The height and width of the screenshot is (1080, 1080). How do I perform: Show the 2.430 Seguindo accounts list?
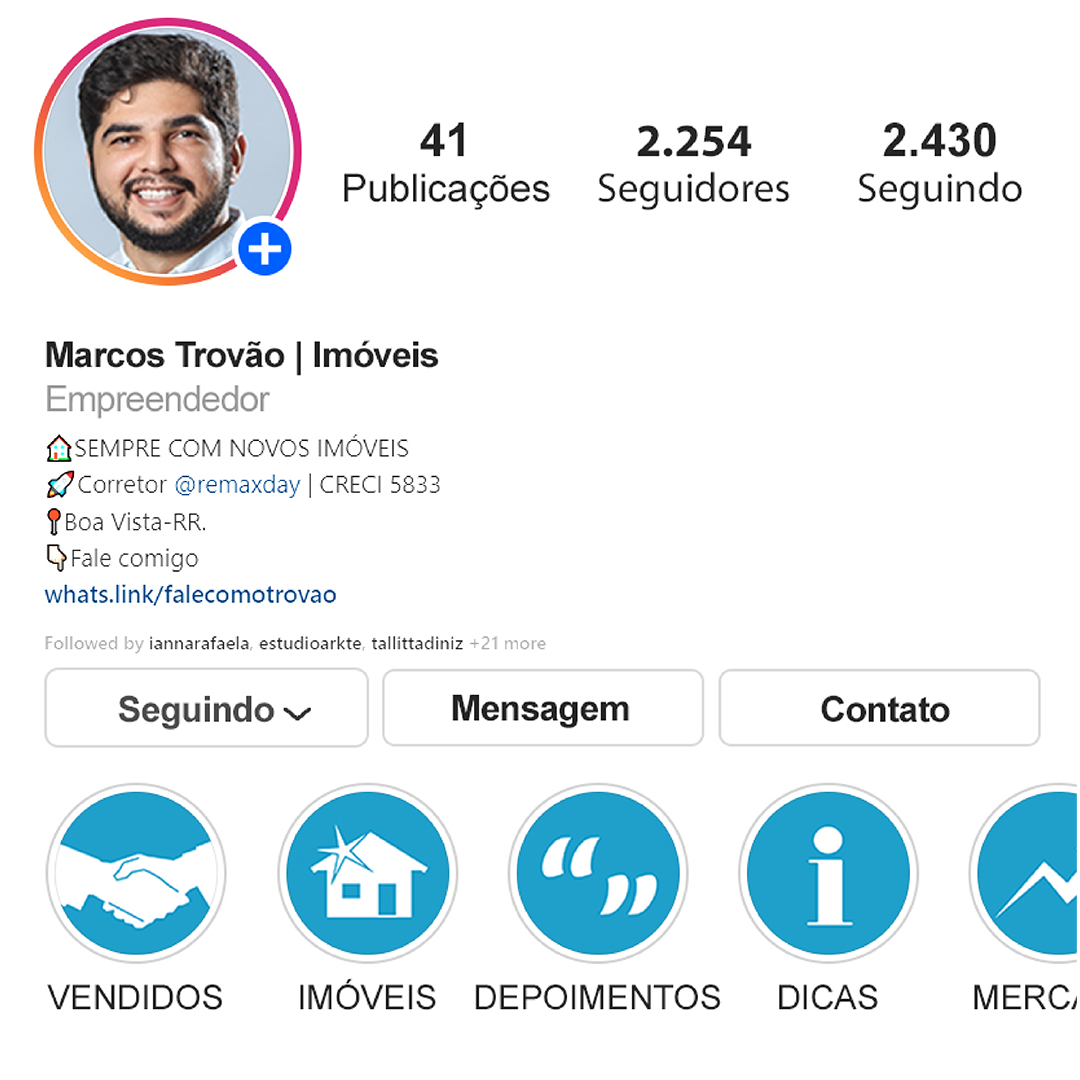(939, 164)
